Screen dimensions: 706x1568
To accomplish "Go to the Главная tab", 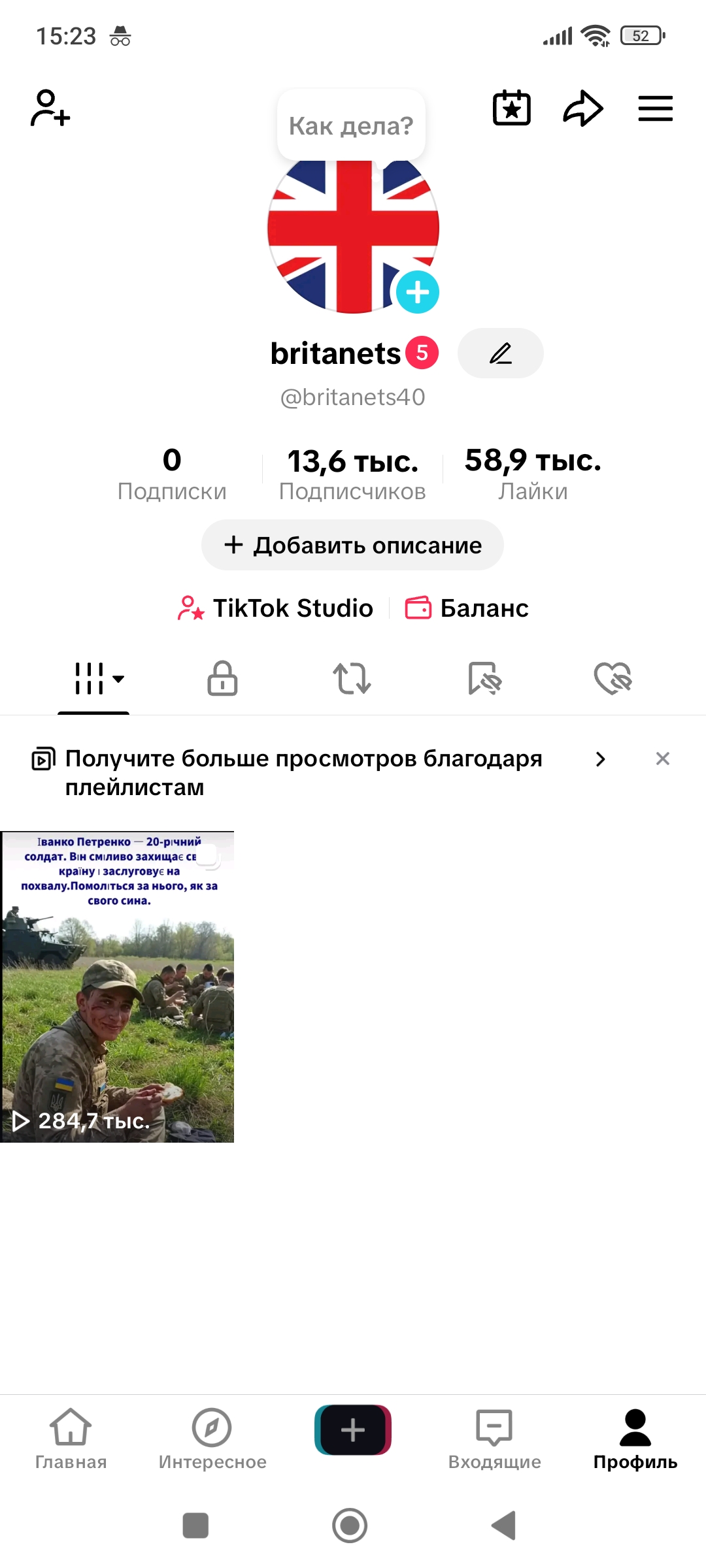I will click(x=71, y=1439).
